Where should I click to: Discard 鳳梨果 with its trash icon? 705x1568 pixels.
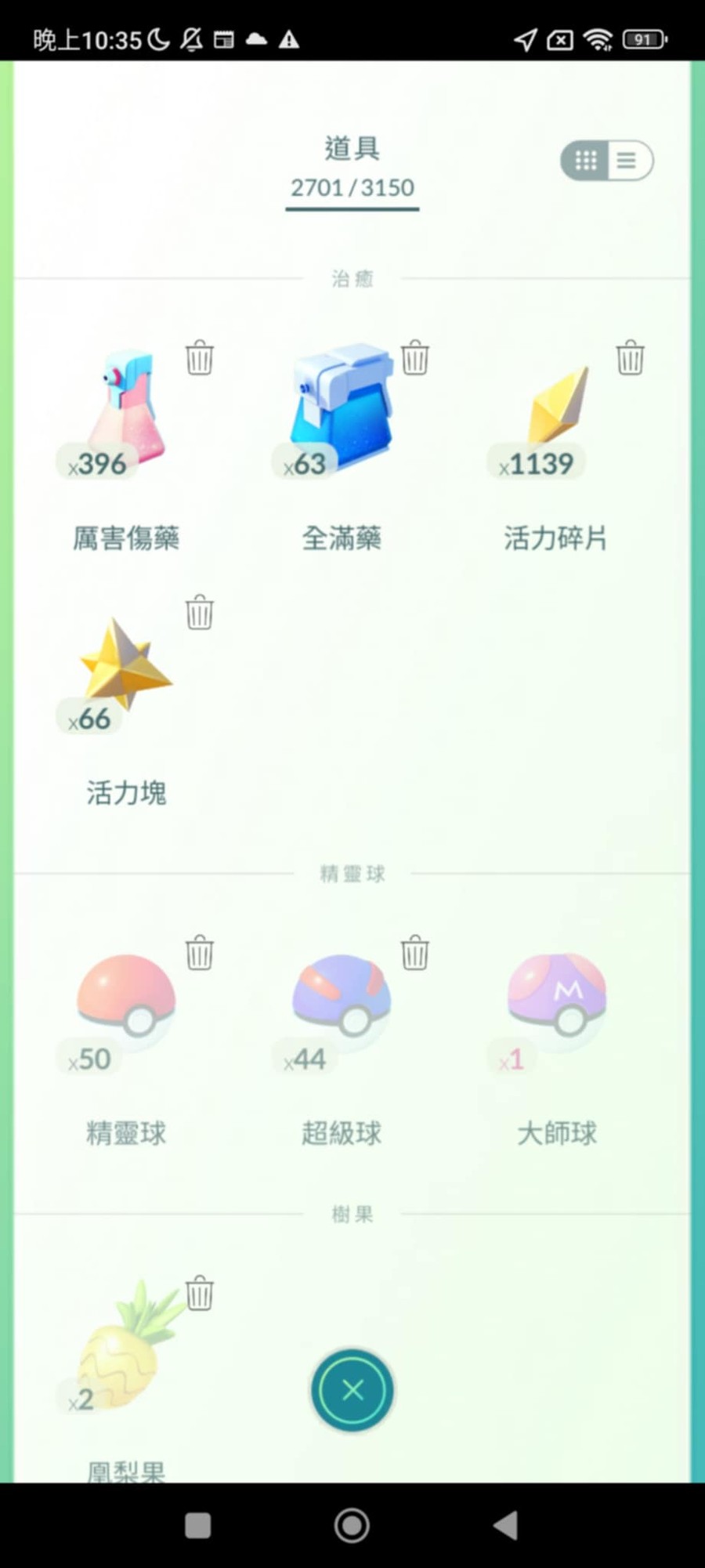tap(200, 1293)
